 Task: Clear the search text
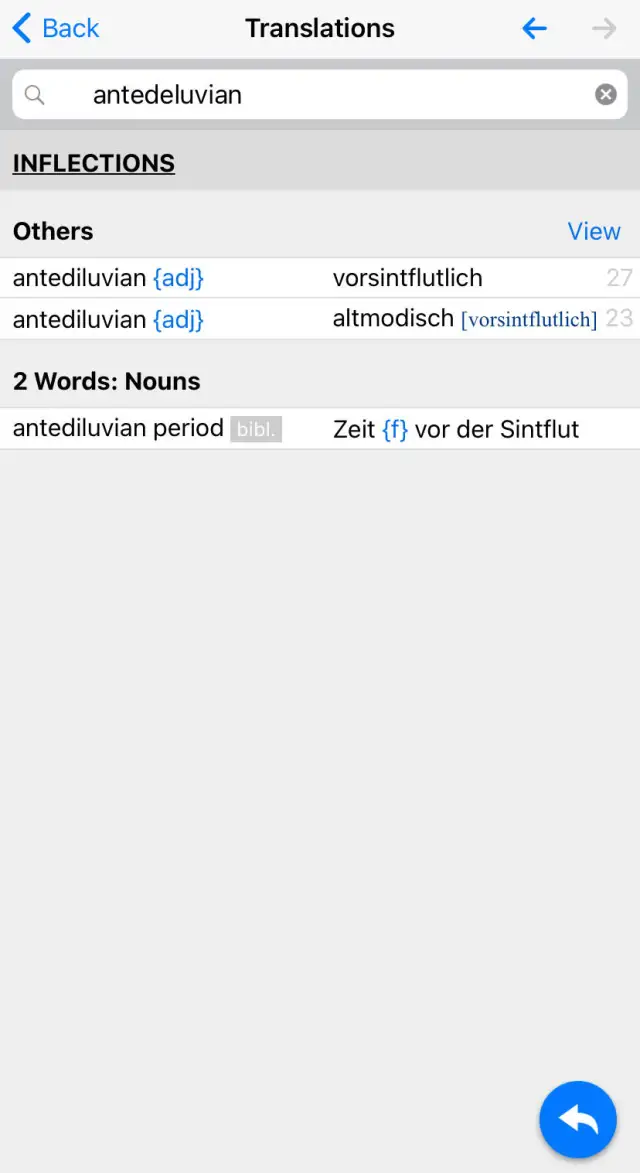[606, 95]
